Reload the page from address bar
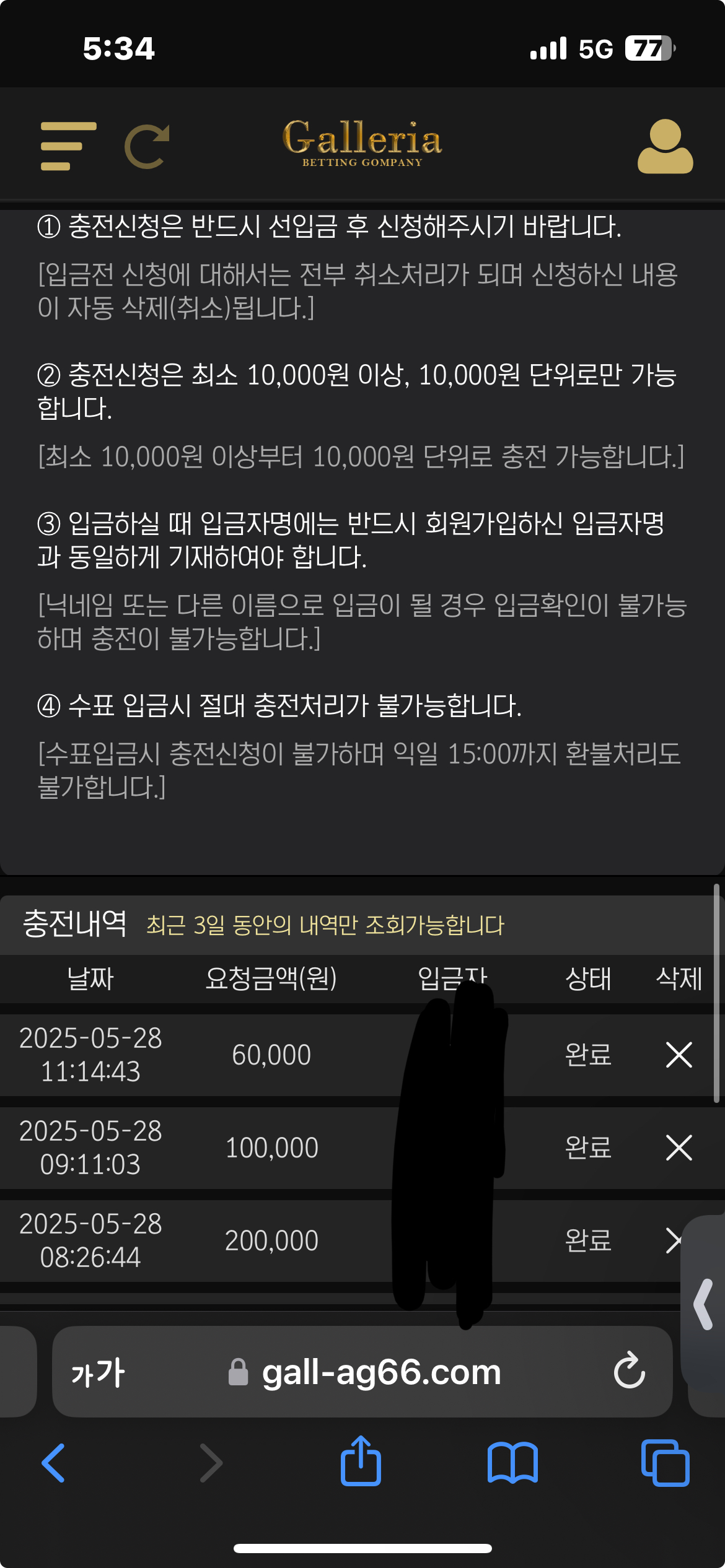The height and width of the screenshot is (1568, 725). [x=629, y=1372]
